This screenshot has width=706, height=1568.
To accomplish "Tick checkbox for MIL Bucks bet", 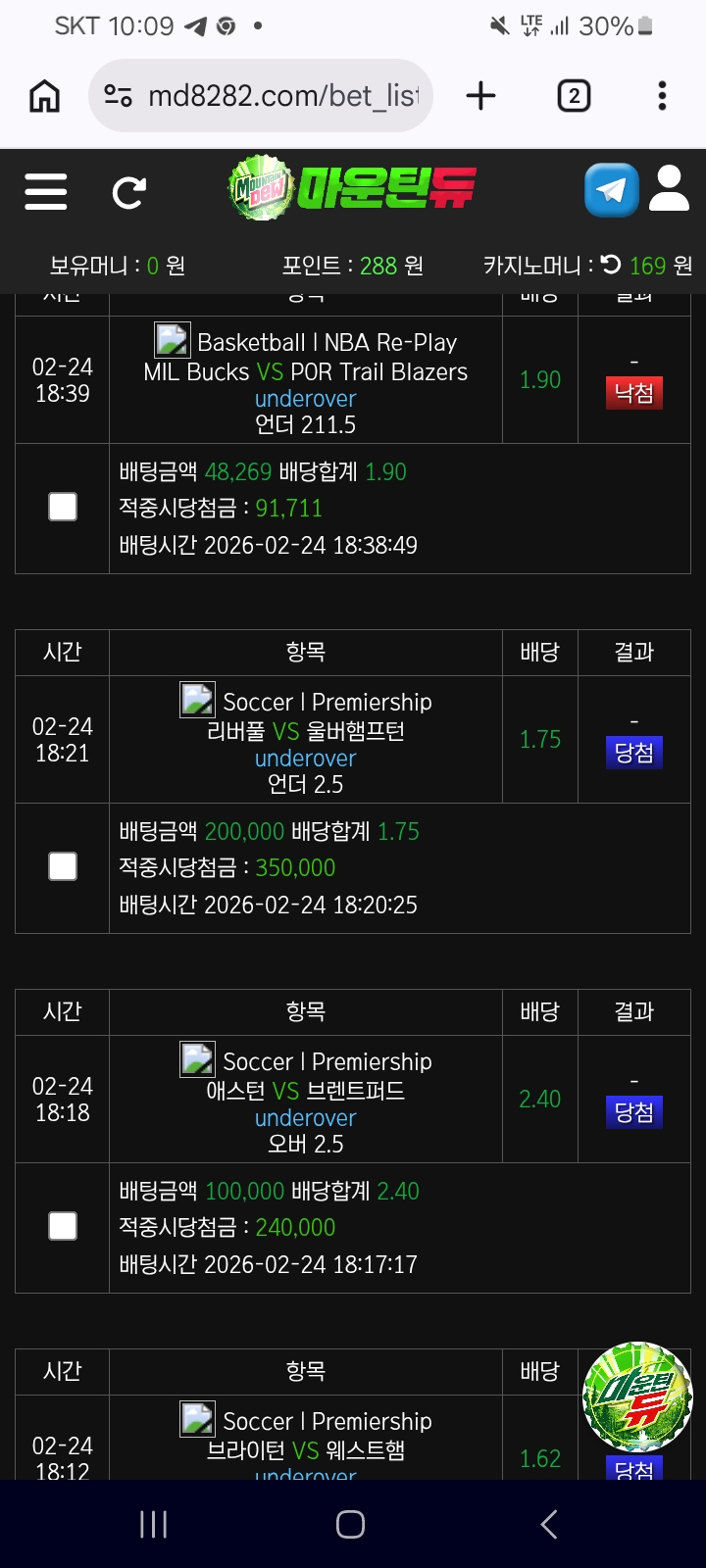I will (63, 507).
